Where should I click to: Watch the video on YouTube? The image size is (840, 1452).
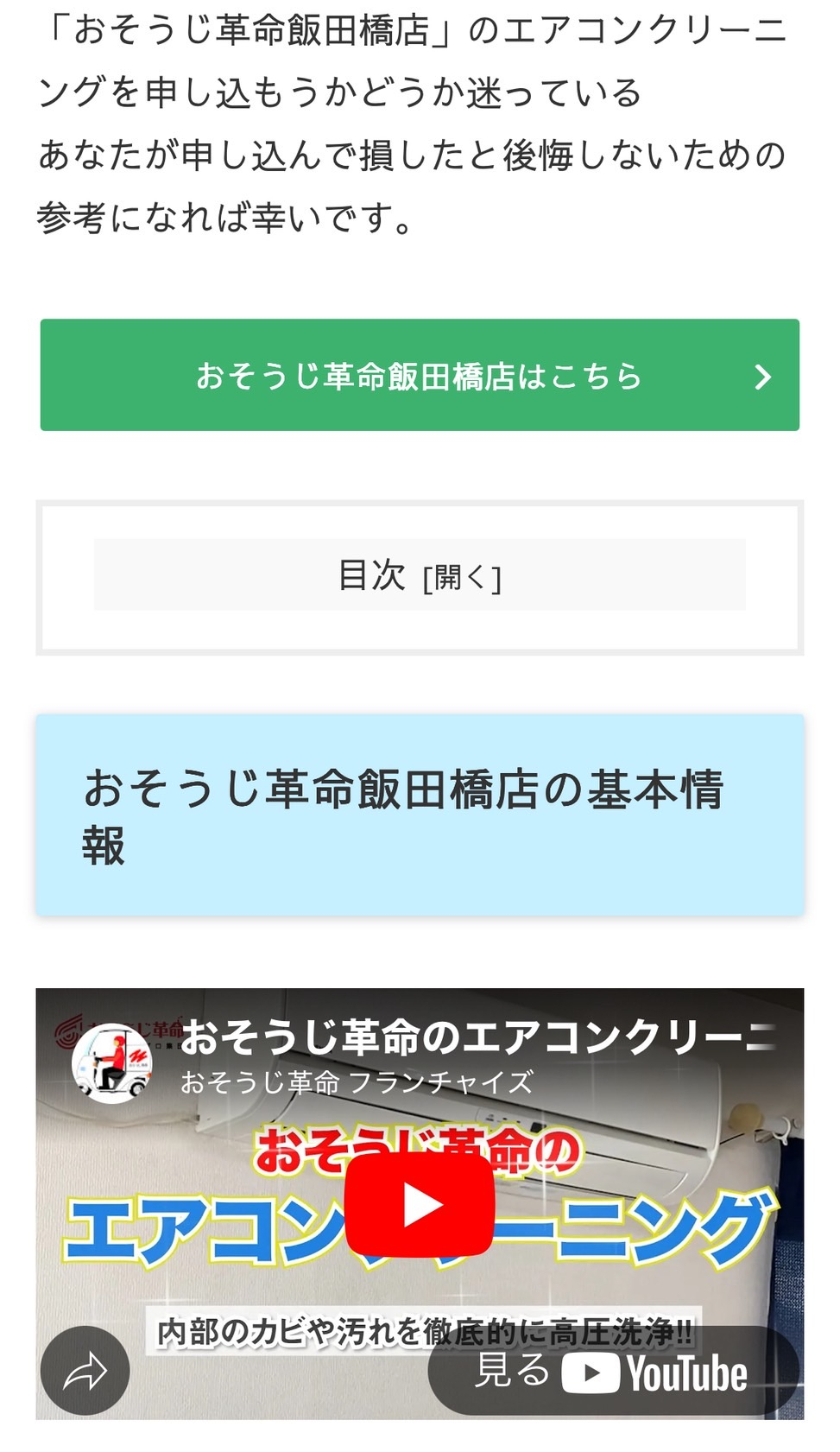coord(612,1371)
